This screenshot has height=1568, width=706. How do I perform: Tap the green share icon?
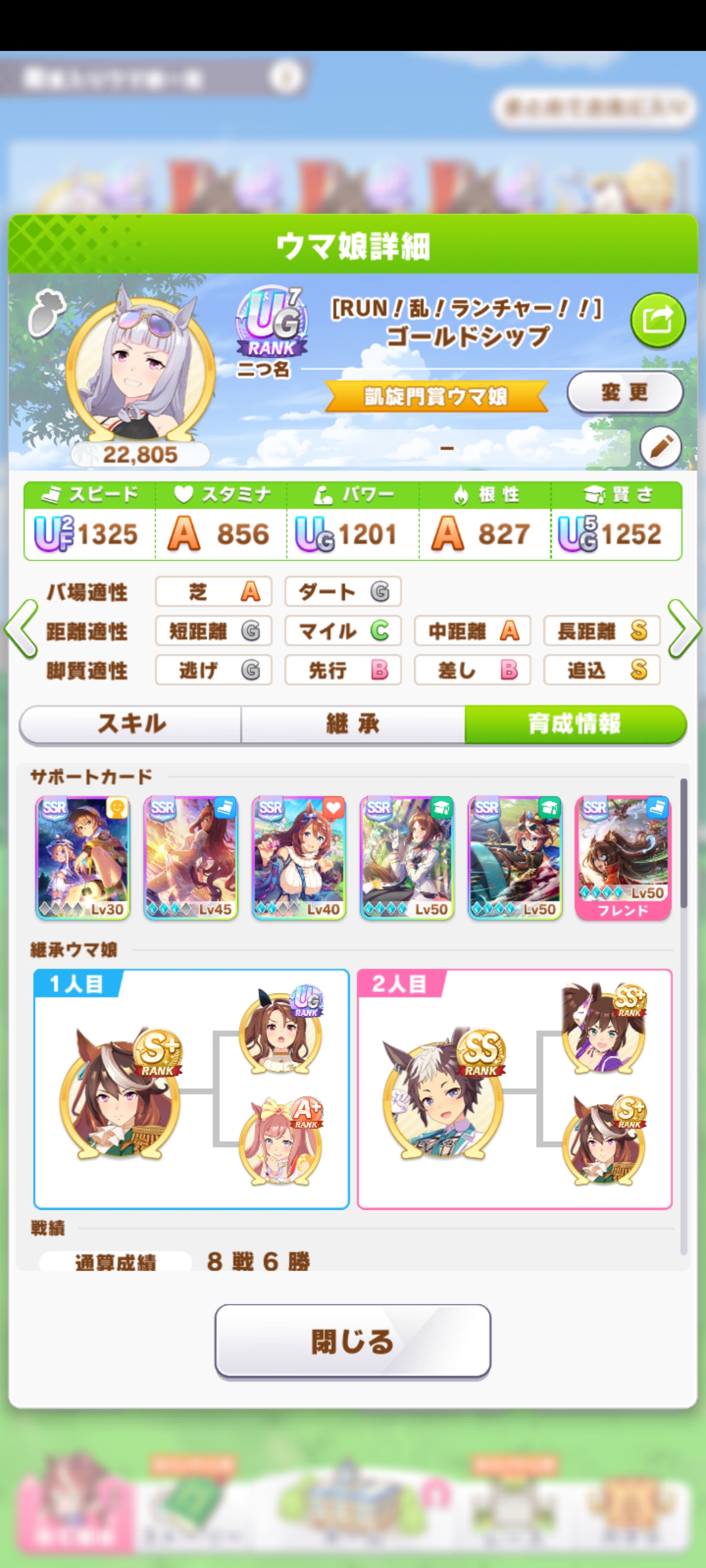657,320
